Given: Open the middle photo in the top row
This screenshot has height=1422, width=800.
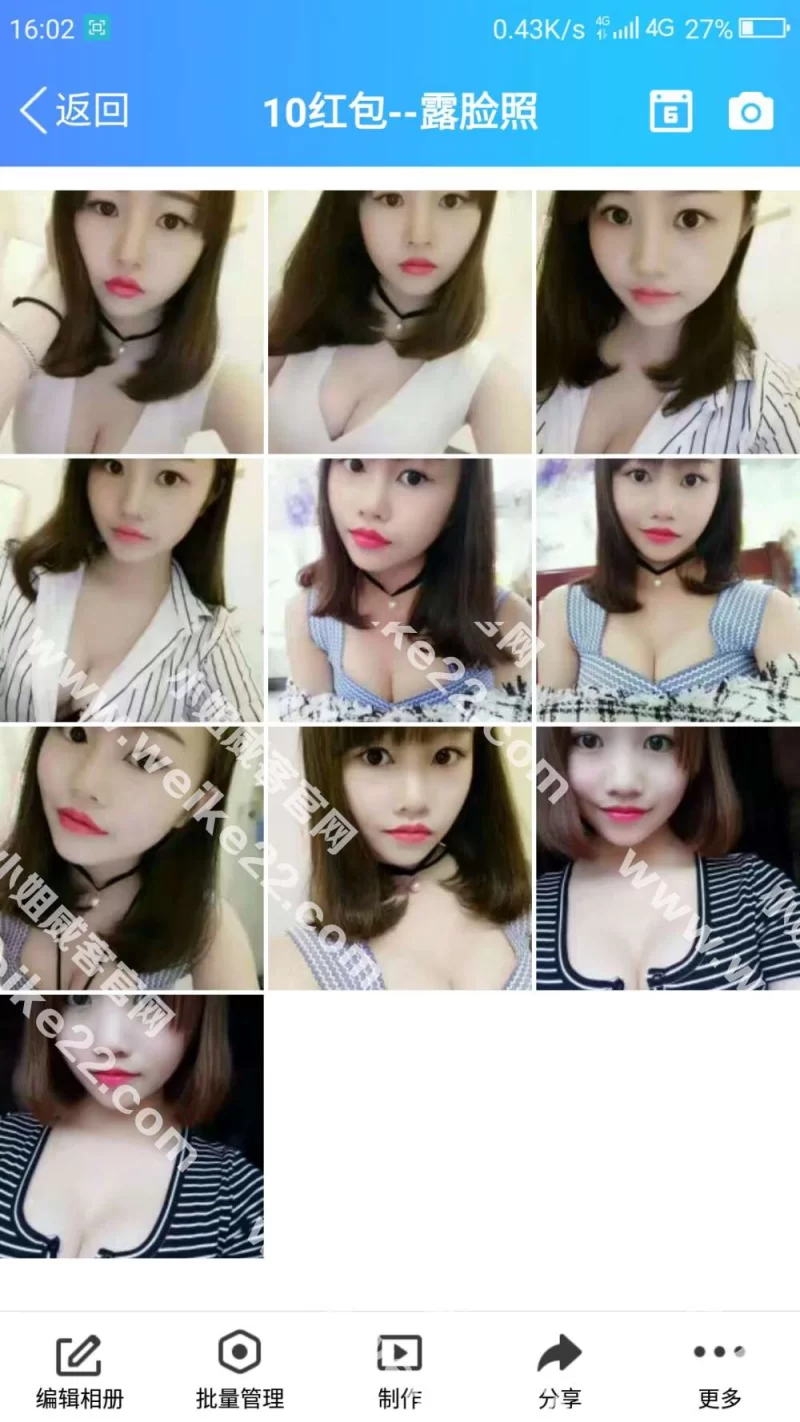Looking at the screenshot, I should pyautogui.click(x=400, y=322).
